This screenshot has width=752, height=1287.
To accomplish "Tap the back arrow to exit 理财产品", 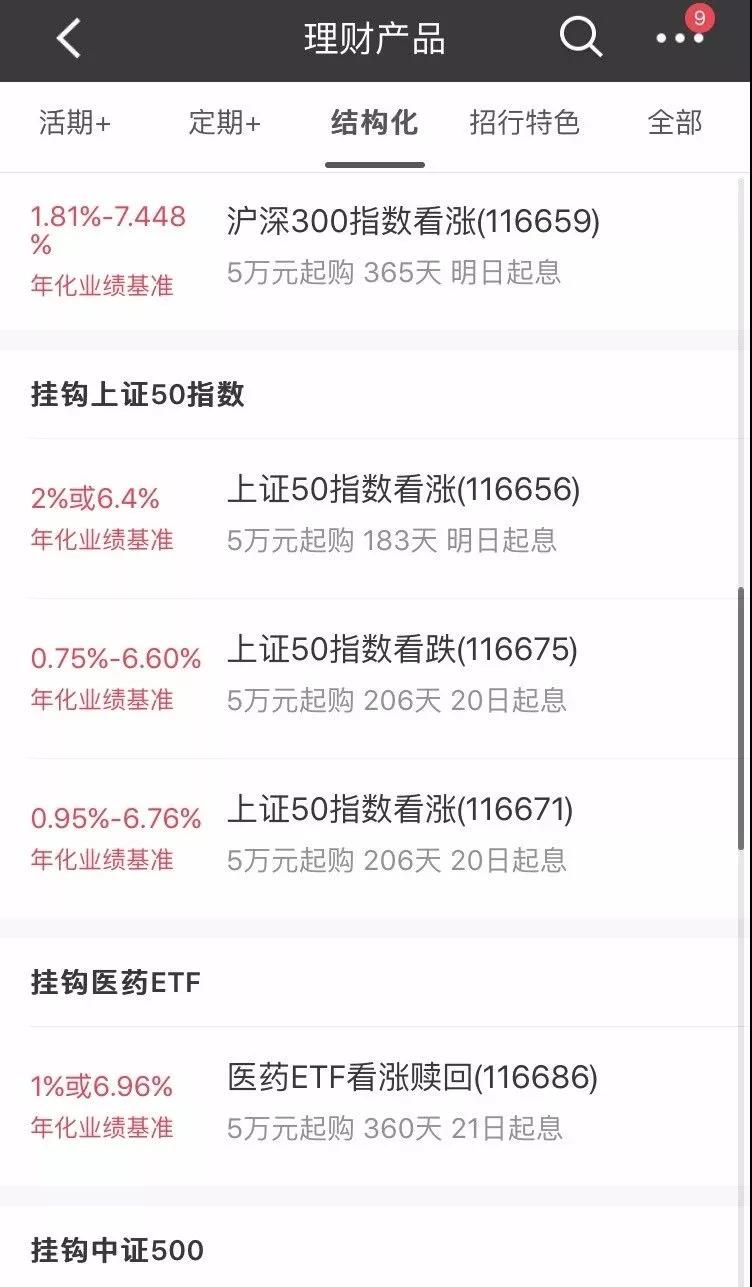I will click(x=67, y=40).
